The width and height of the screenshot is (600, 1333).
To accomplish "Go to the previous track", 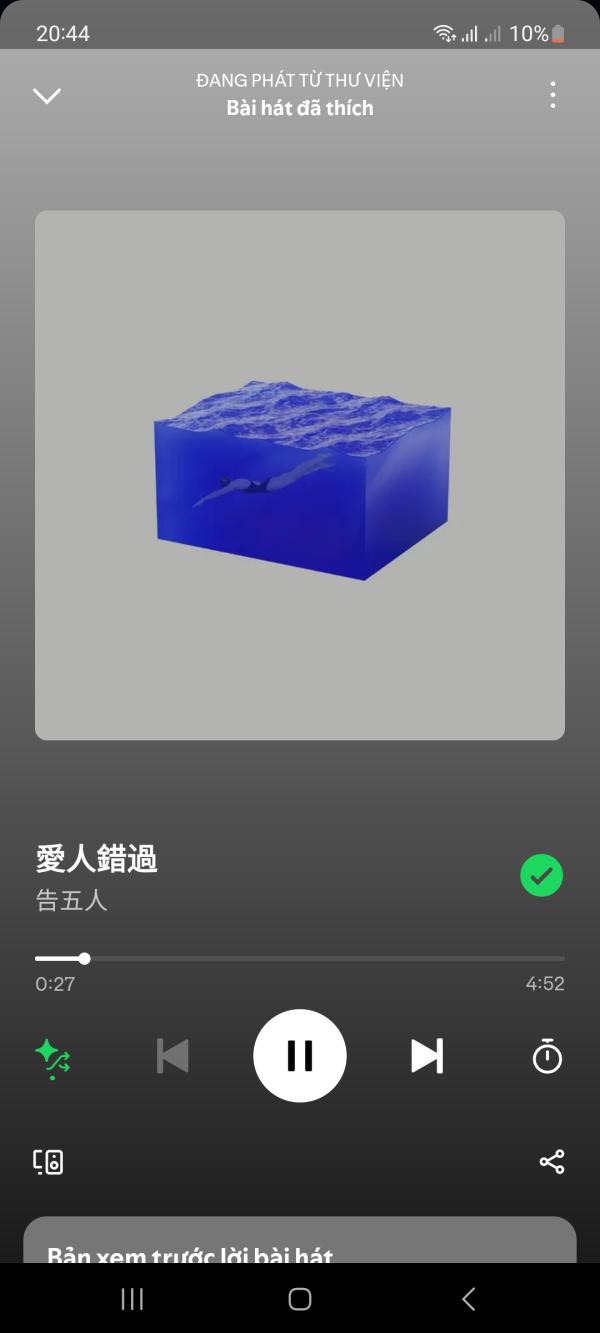I will pos(173,1056).
